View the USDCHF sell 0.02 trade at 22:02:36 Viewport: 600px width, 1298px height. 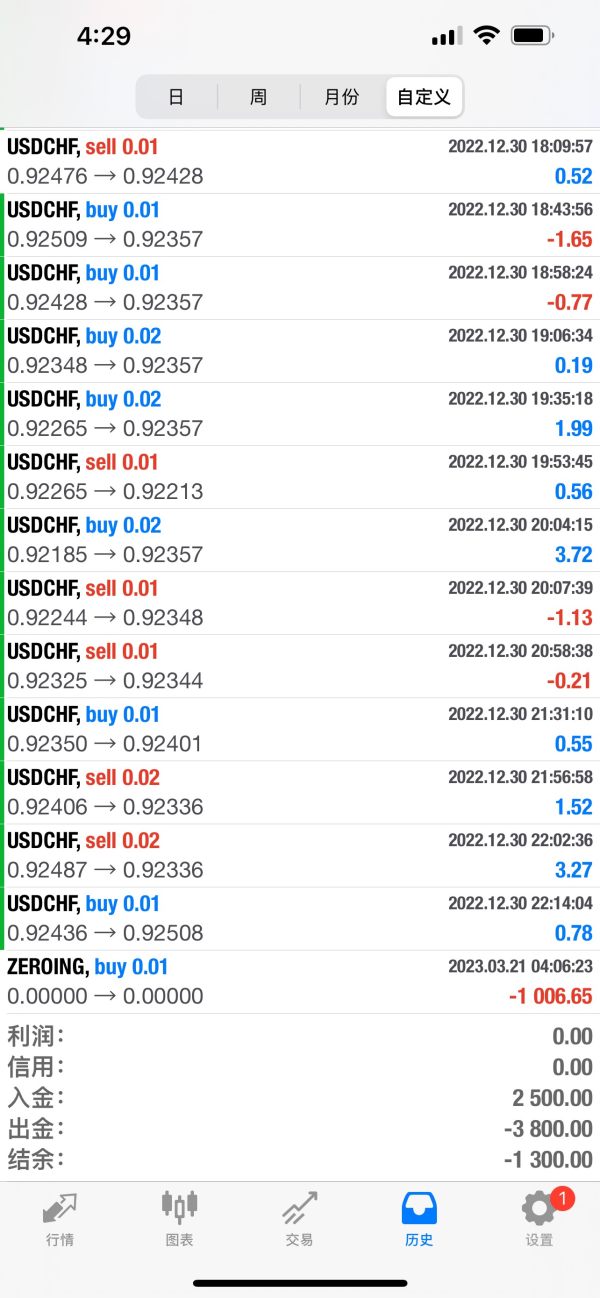pos(300,854)
